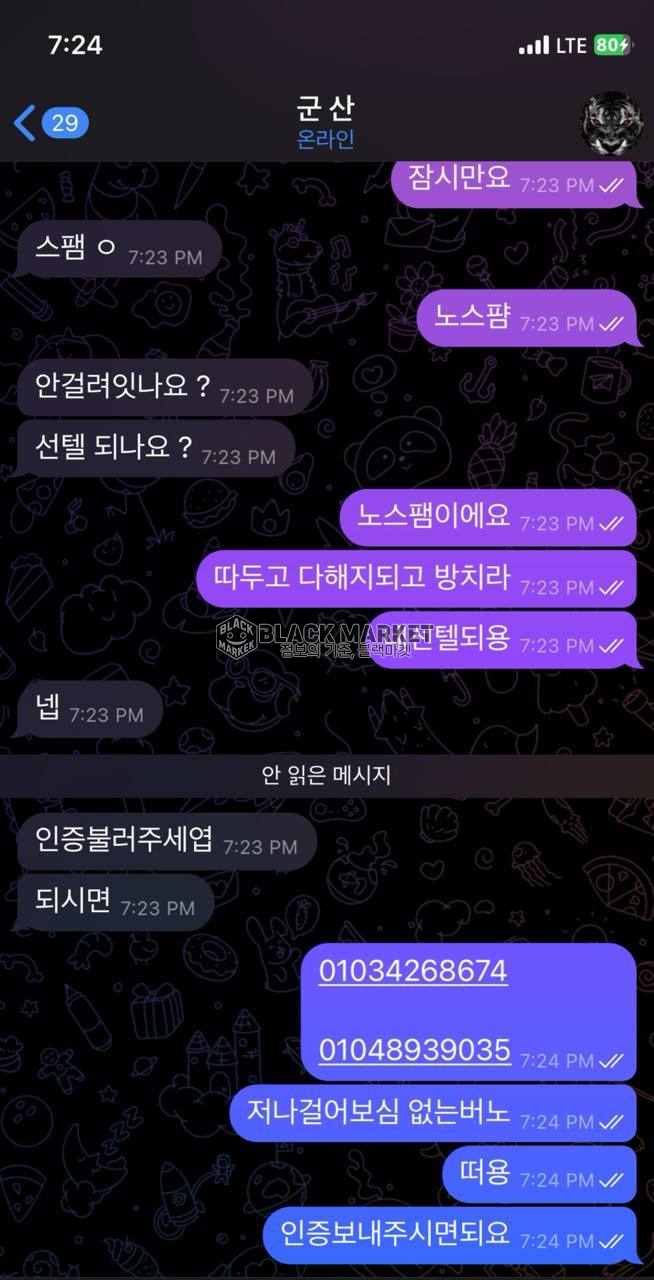Tap phone number link 01048939035

414,1050
